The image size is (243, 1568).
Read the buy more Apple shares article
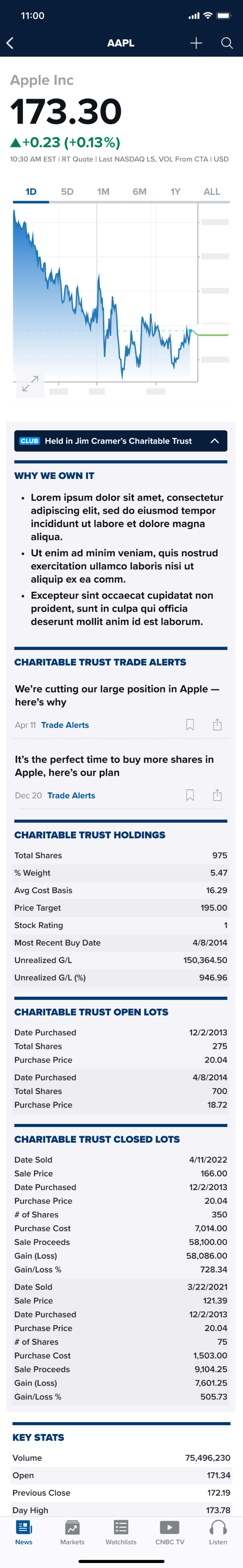[114, 766]
